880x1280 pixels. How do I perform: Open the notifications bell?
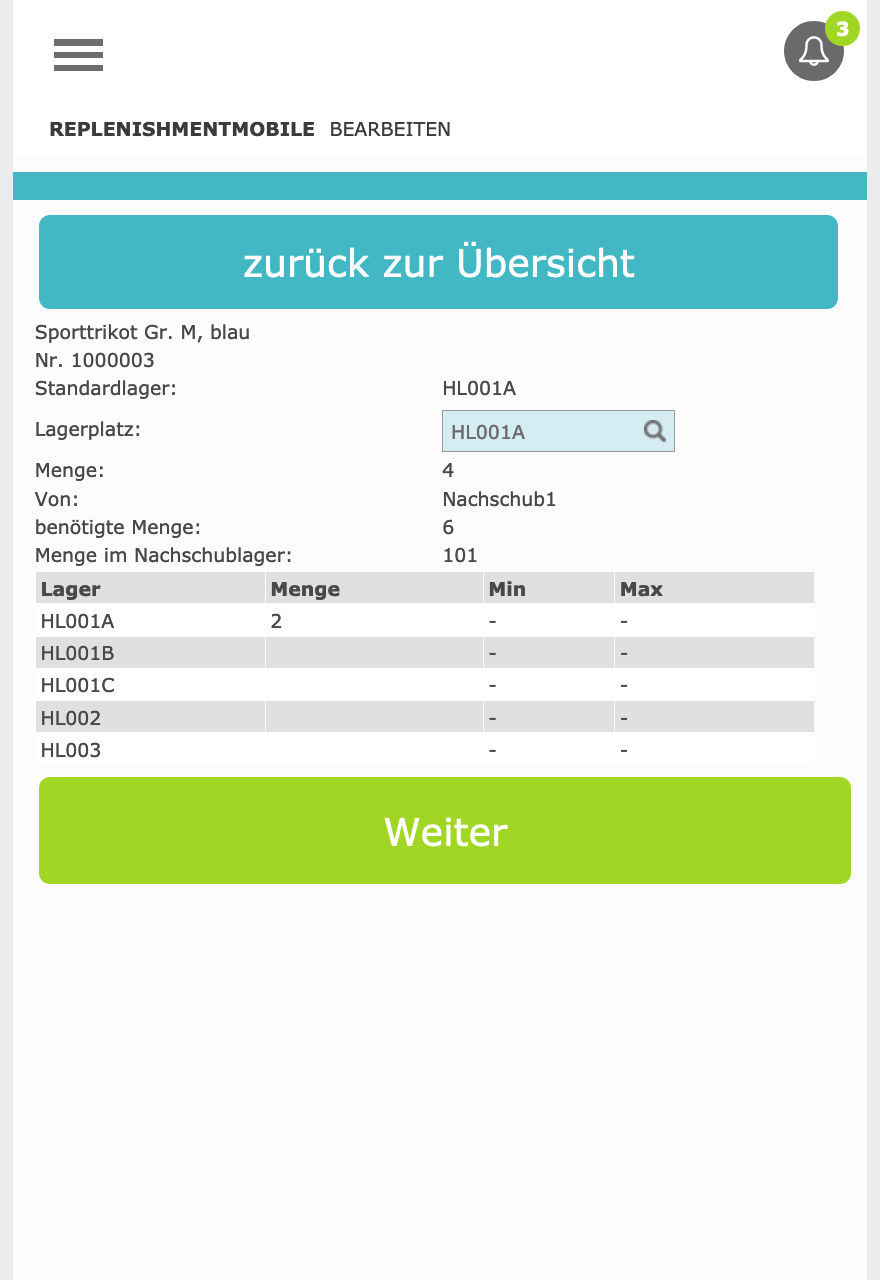tap(813, 51)
